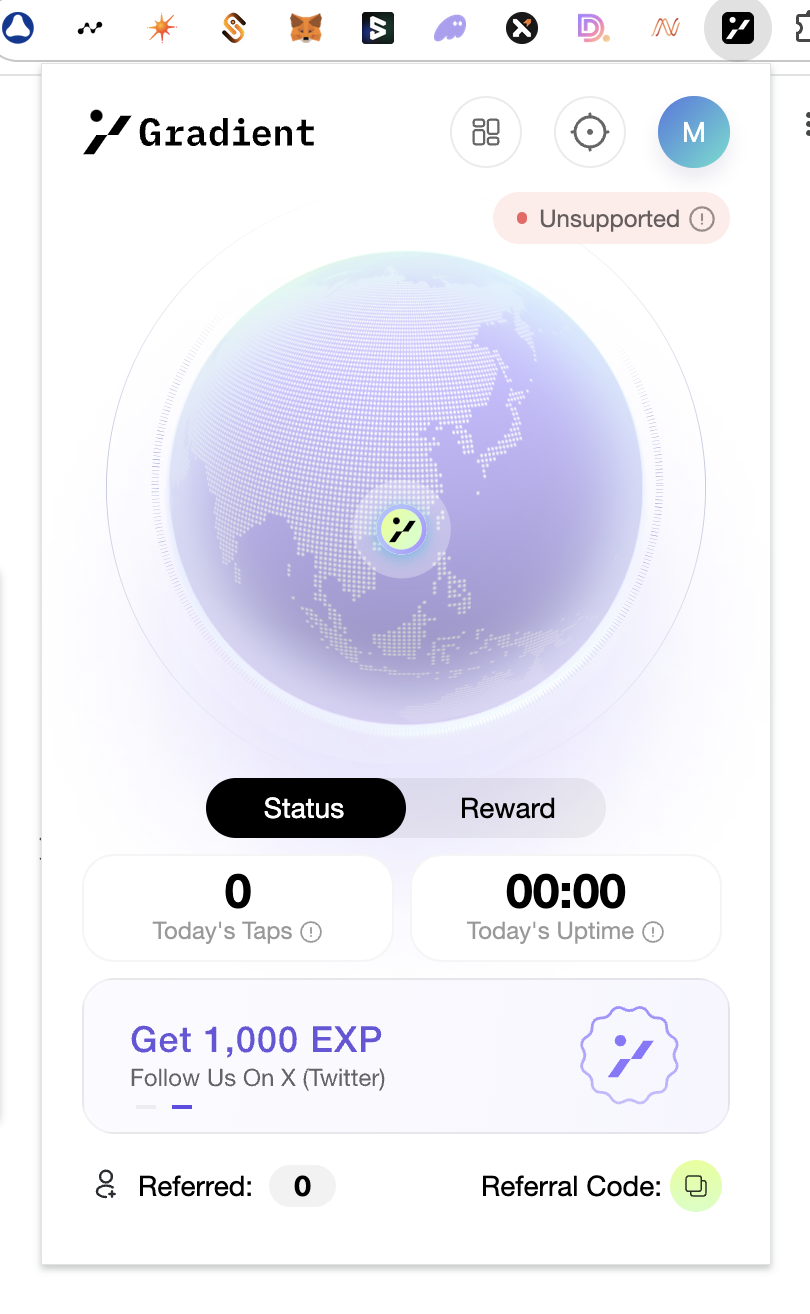Tap the Gradient node on the globe
Screen dimensions: 810x1314
tap(402, 530)
